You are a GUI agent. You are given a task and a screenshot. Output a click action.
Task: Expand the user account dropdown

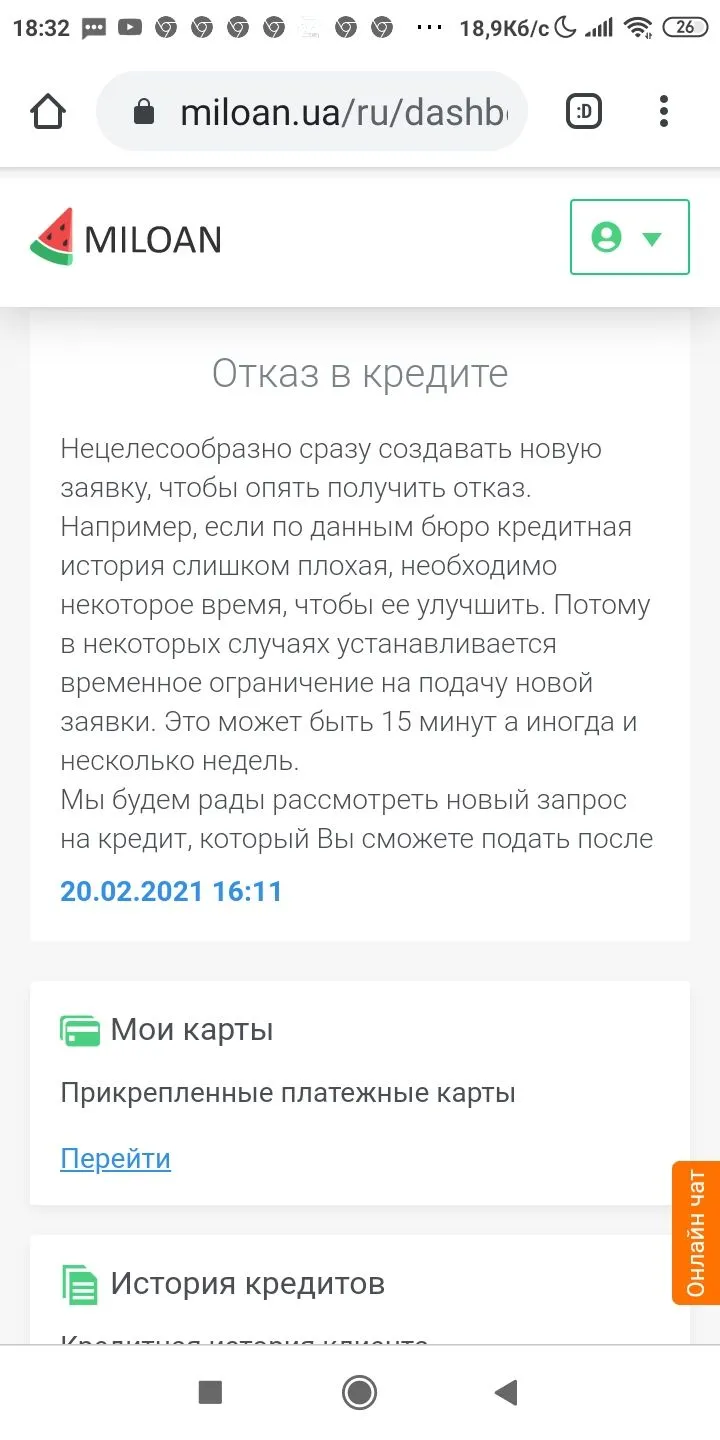coord(629,238)
